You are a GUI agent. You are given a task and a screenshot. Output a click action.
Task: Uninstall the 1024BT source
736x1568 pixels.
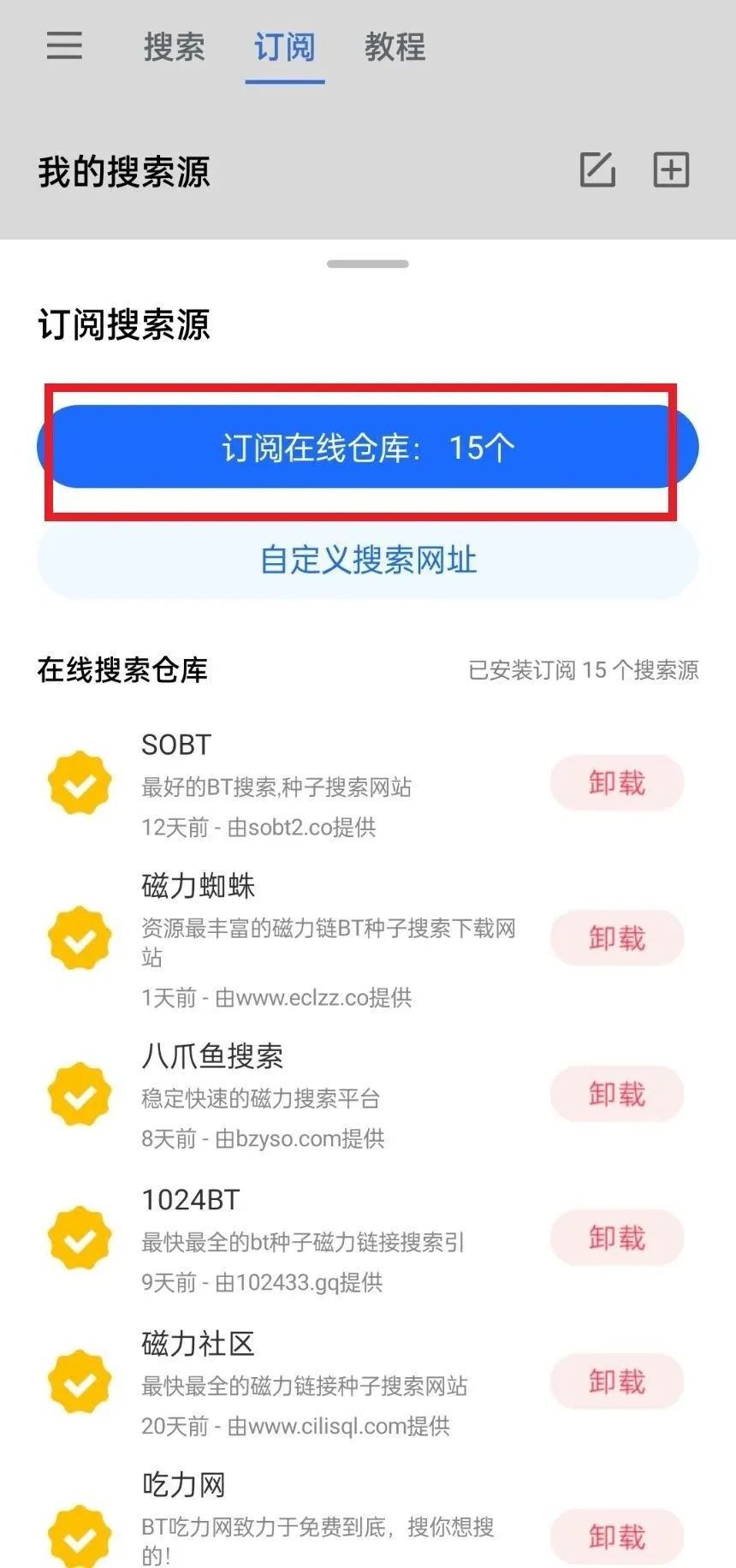[x=616, y=1238]
